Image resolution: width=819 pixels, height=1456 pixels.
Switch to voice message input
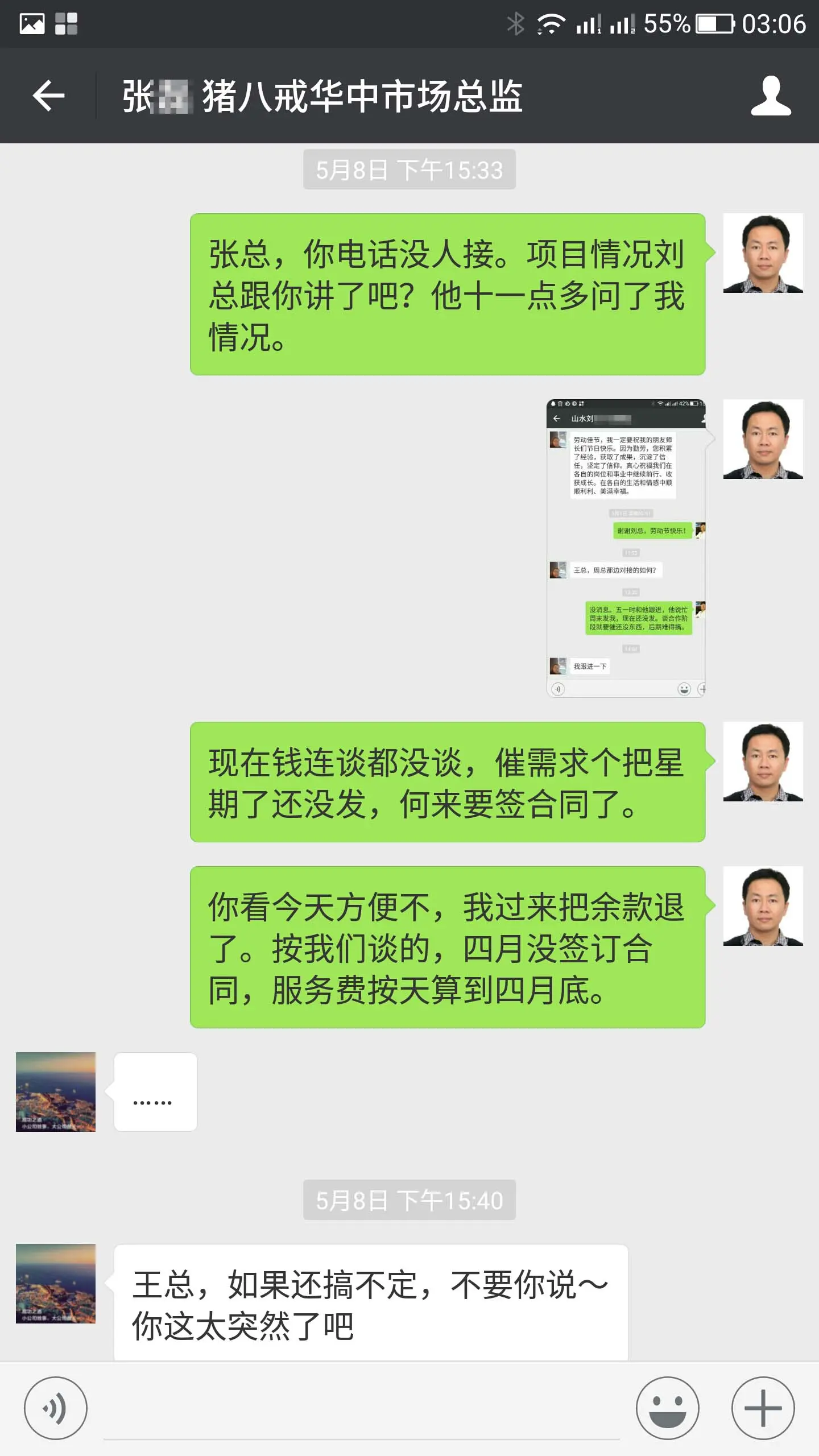point(55,1408)
